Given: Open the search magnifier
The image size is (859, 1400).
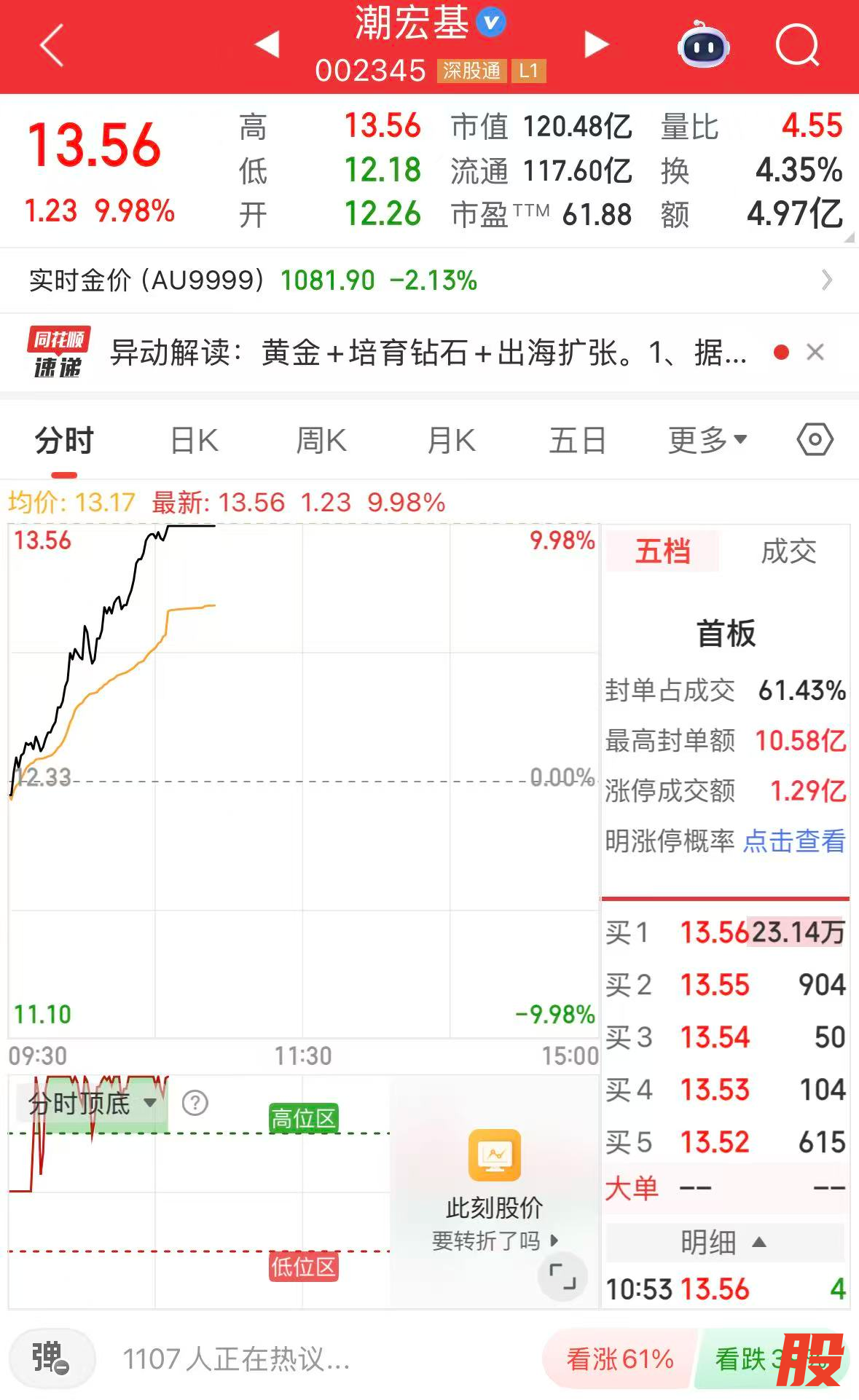Looking at the screenshot, I should (797, 45).
